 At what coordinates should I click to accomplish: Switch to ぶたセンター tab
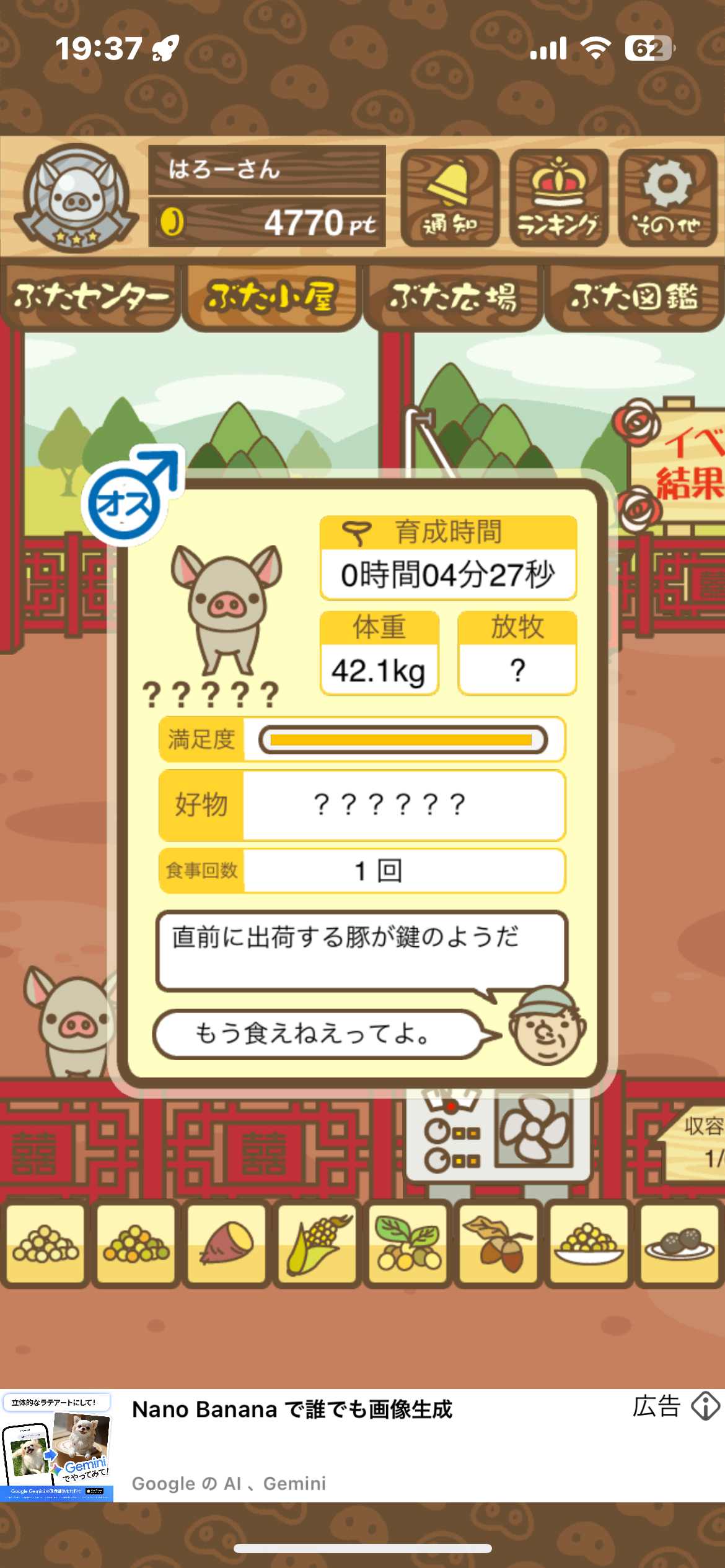pos(90,297)
